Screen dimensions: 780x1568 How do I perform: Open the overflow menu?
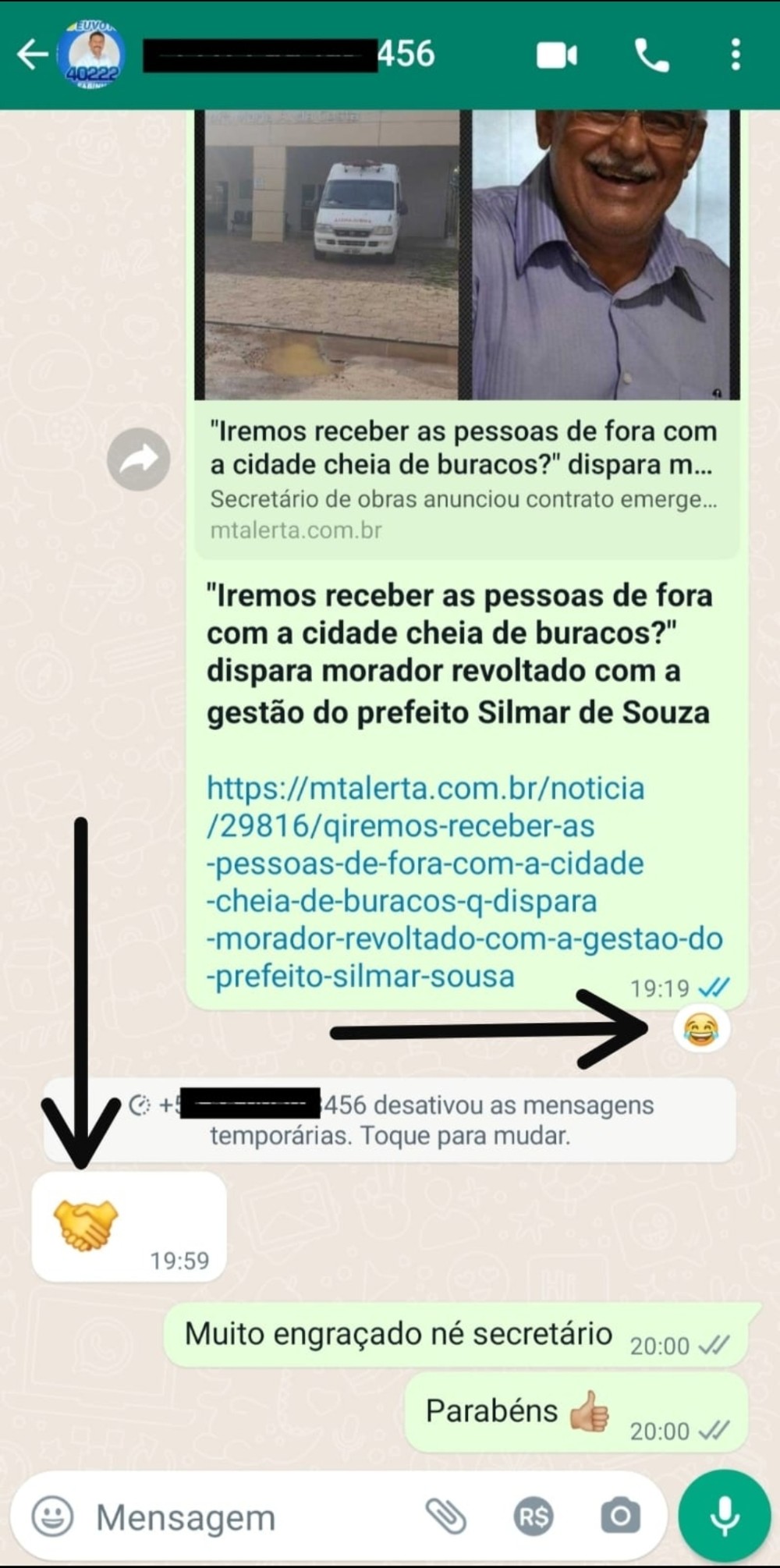[736, 55]
